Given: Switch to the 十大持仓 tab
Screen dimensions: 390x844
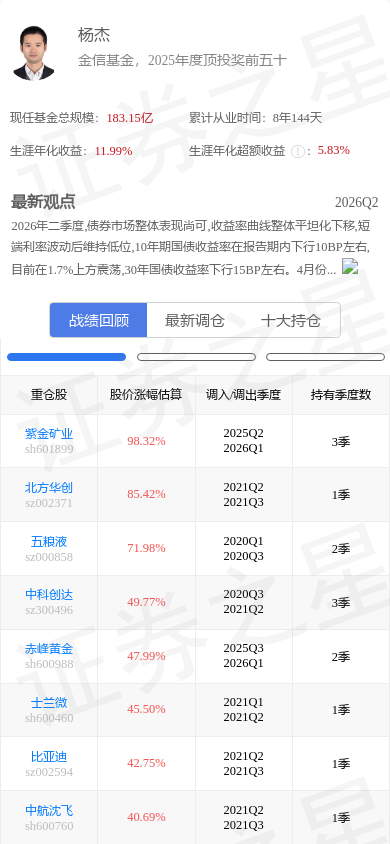Looking at the screenshot, I should tap(291, 320).
